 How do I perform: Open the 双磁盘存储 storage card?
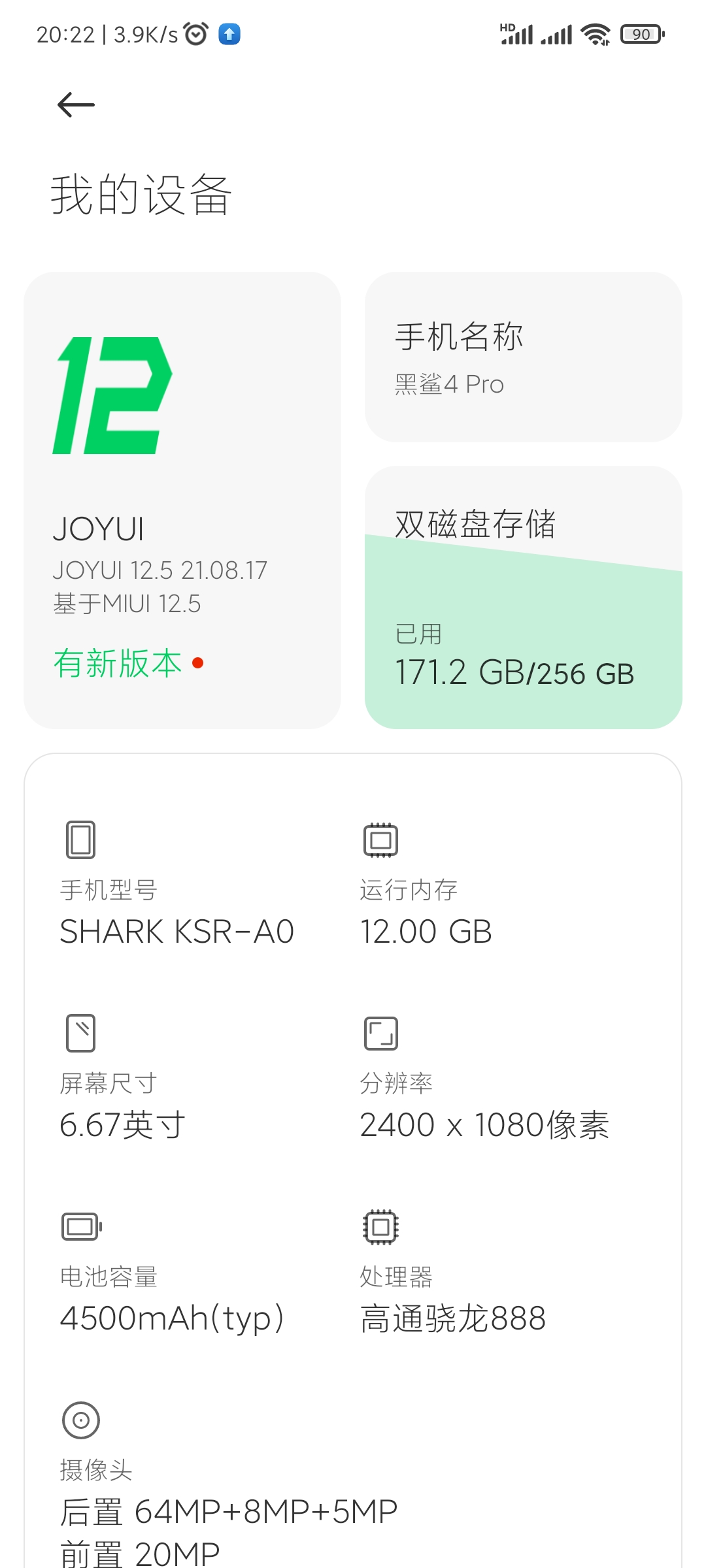pos(523,597)
